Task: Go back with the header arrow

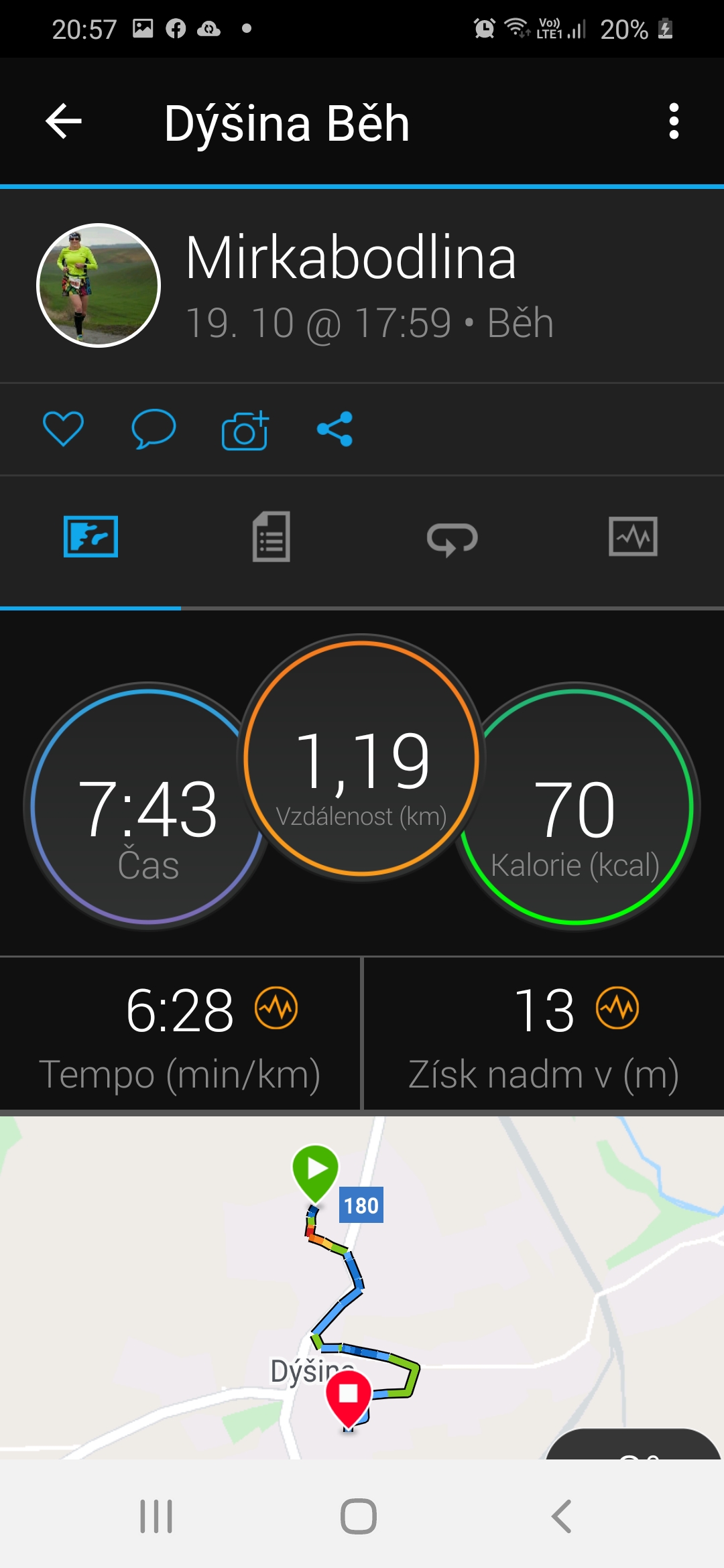Action: [x=64, y=121]
